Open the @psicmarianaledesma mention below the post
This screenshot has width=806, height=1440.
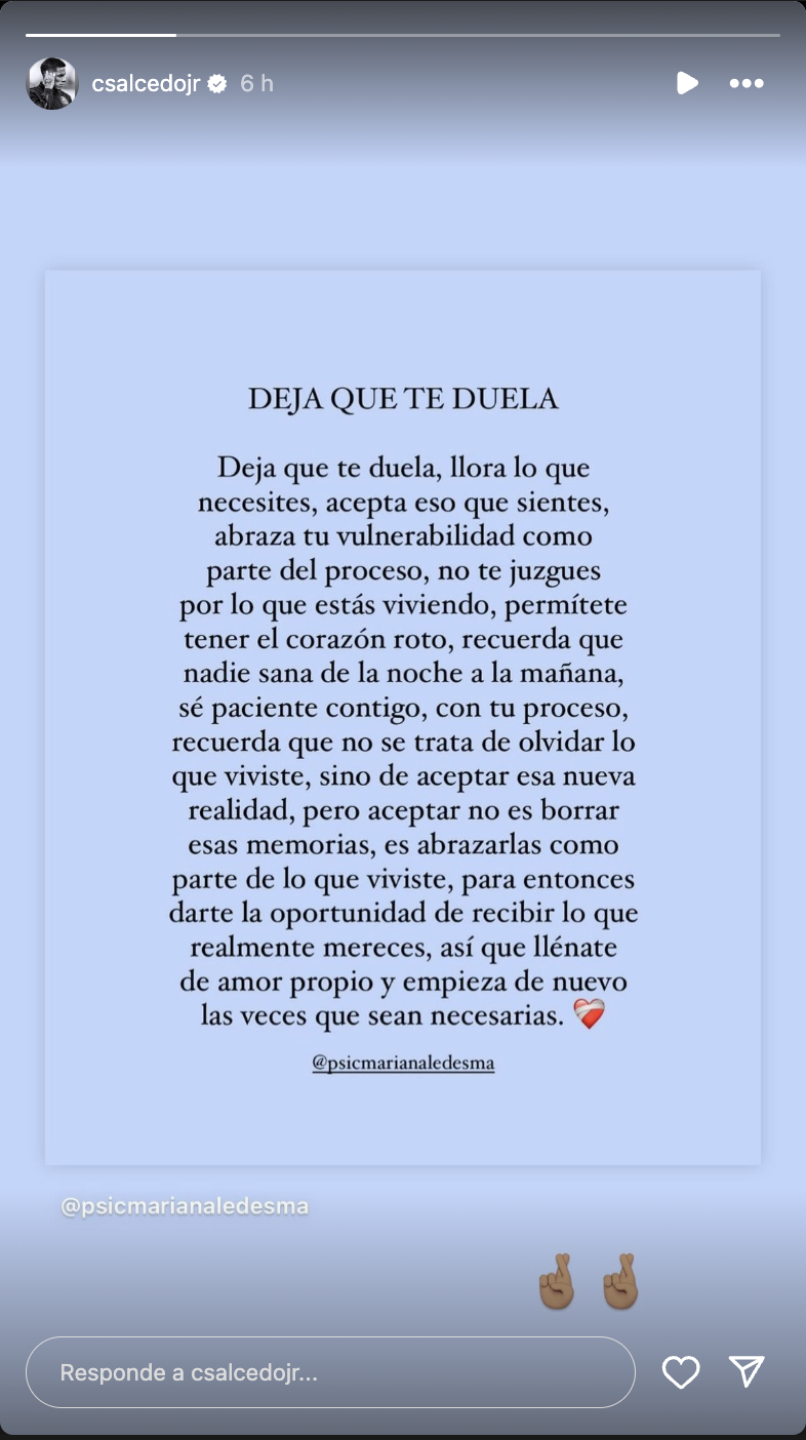(185, 1207)
